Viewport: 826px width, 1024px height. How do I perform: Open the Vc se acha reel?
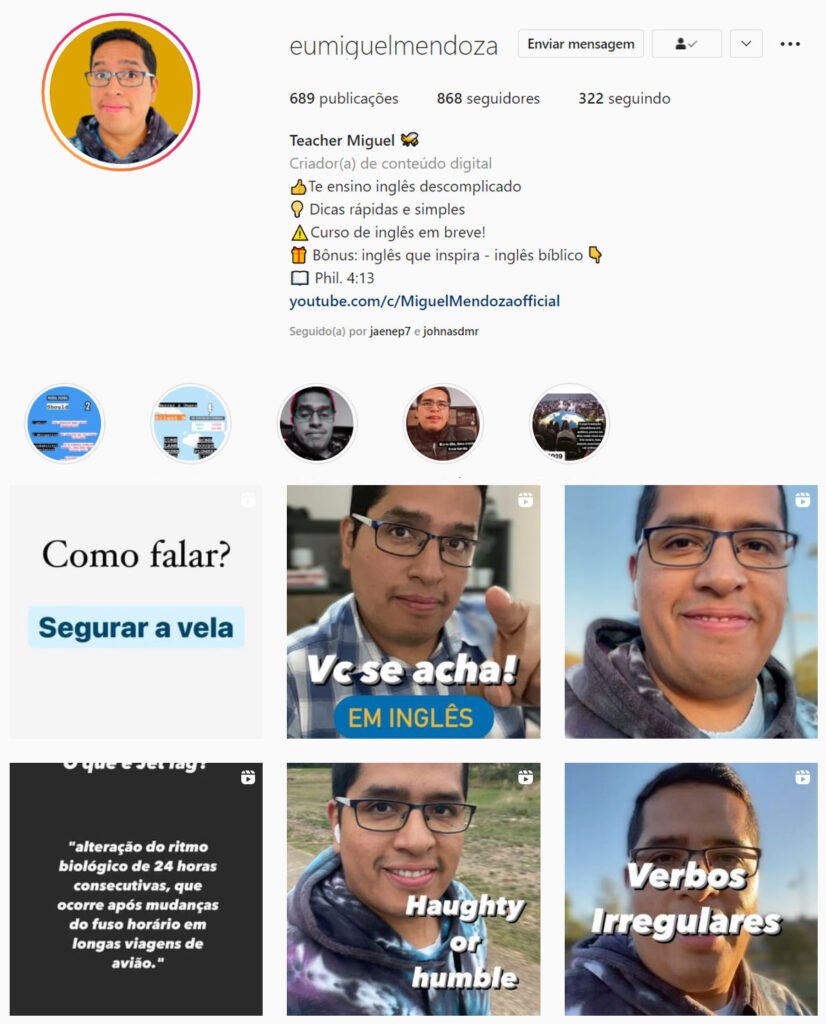[x=413, y=612]
